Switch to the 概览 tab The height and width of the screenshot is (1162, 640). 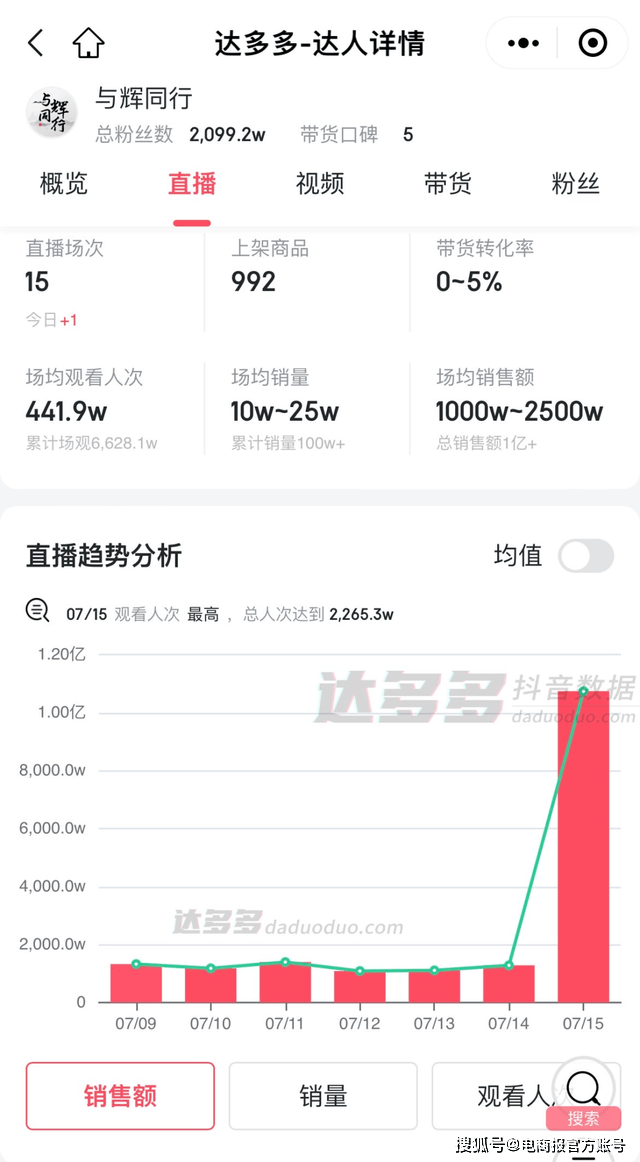click(x=64, y=184)
